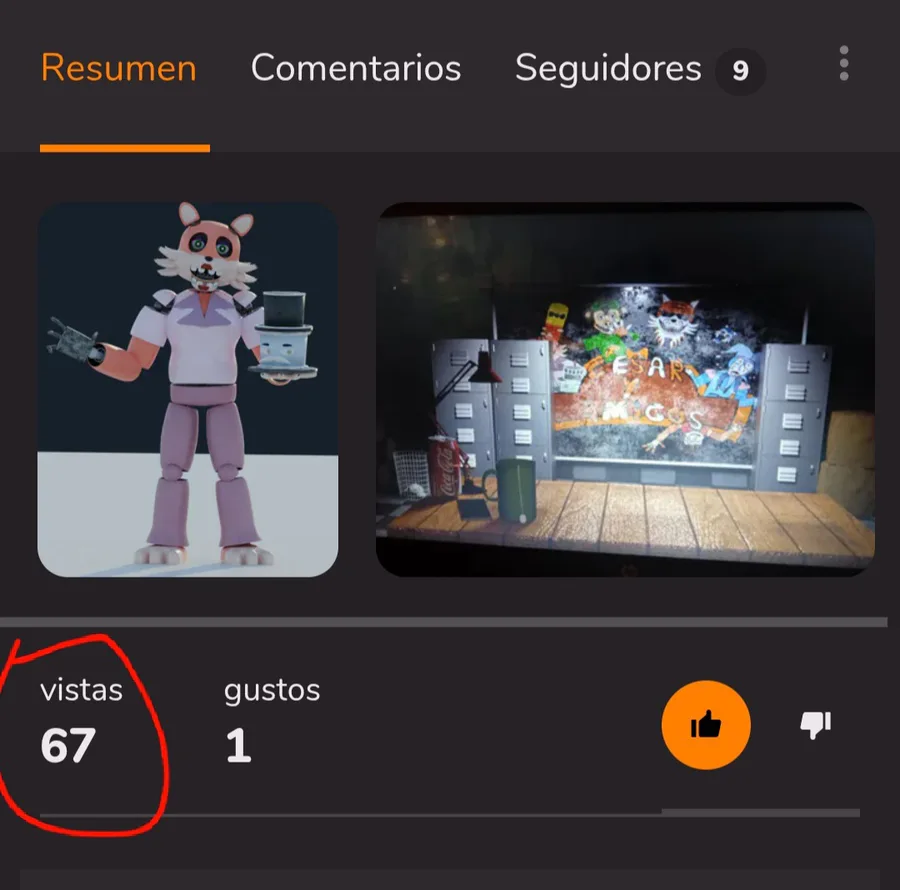Dislike with the thumbs-down icon

click(x=816, y=725)
